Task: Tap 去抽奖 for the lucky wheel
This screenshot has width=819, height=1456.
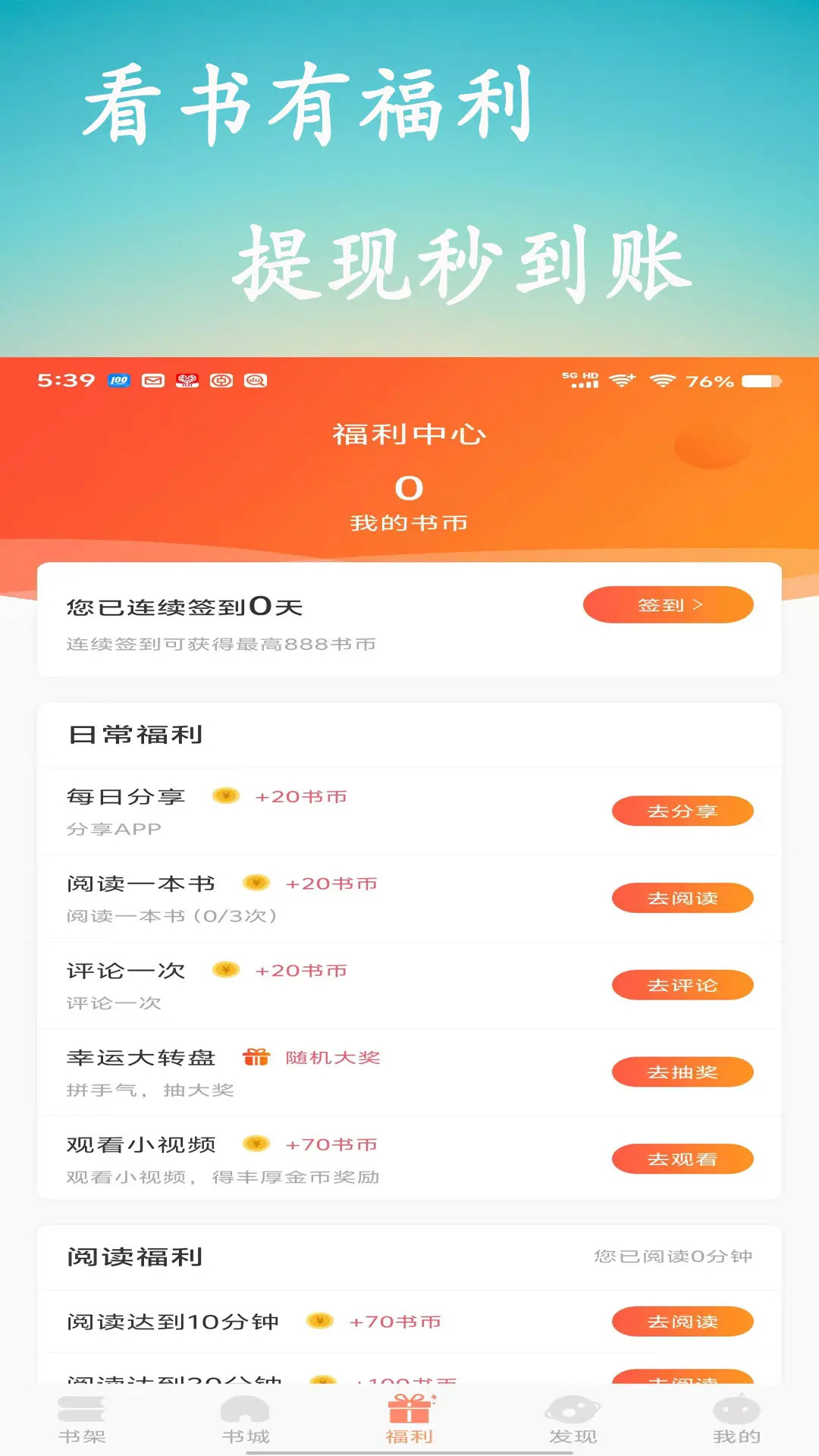Action: click(682, 1072)
